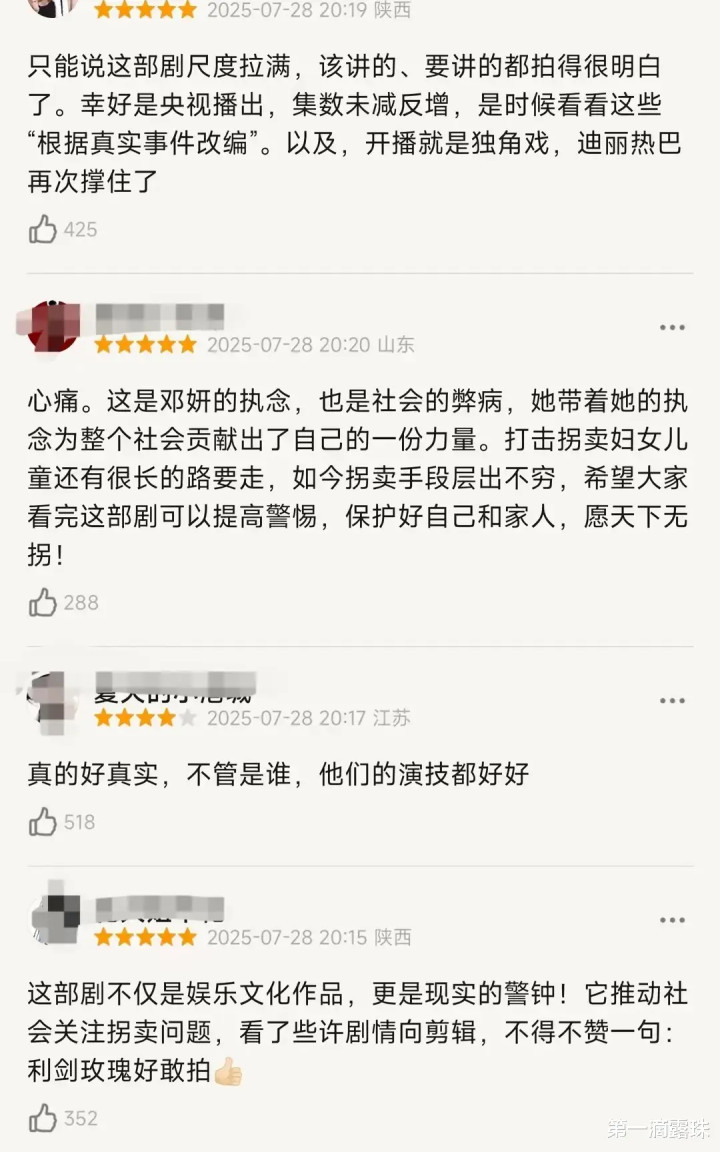Screen dimensions: 720x1152
Task: Open the Shandong reviewer's profile avatar
Action: (51, 326)
